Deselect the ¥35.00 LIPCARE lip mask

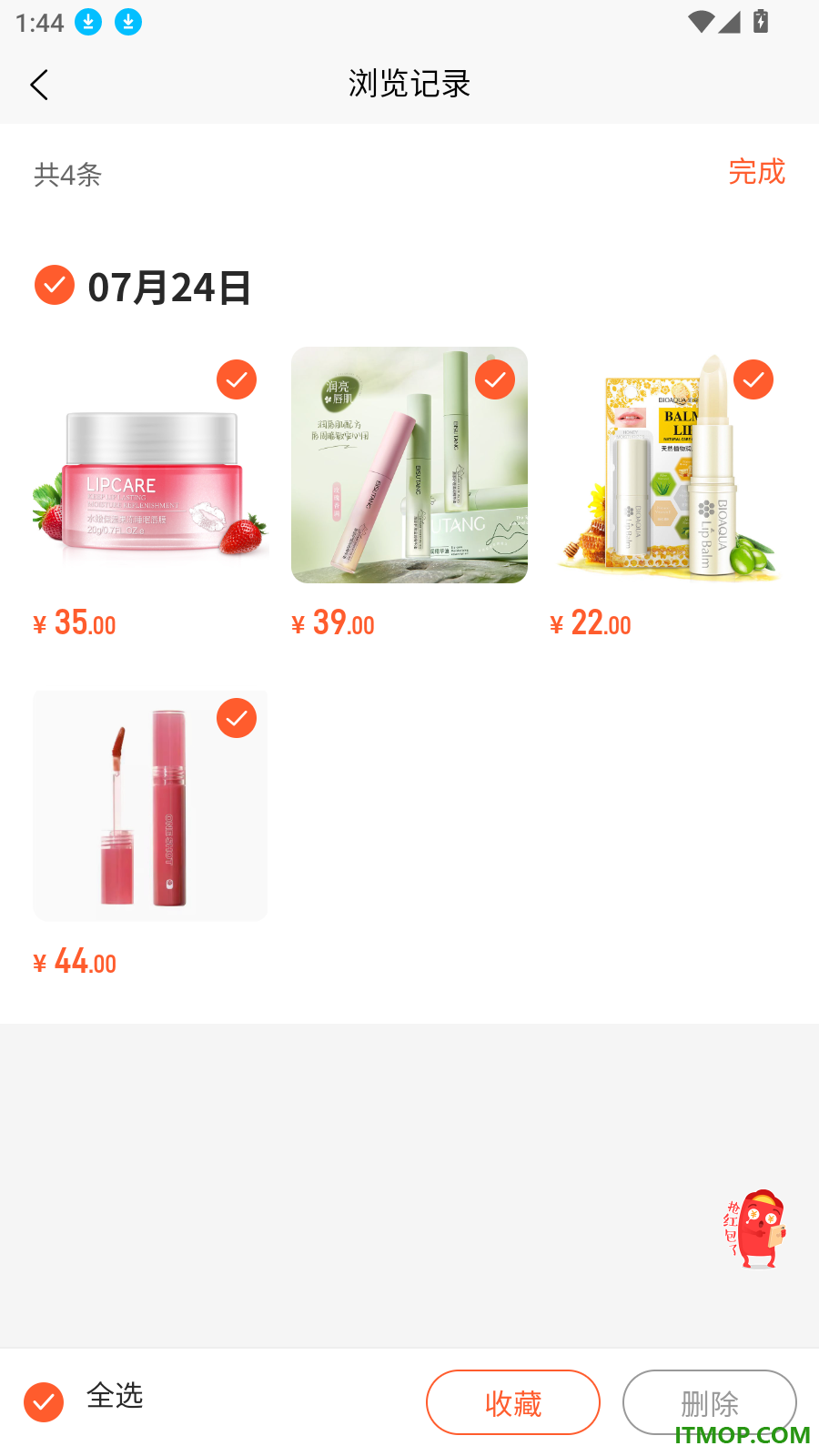point(237,379)
